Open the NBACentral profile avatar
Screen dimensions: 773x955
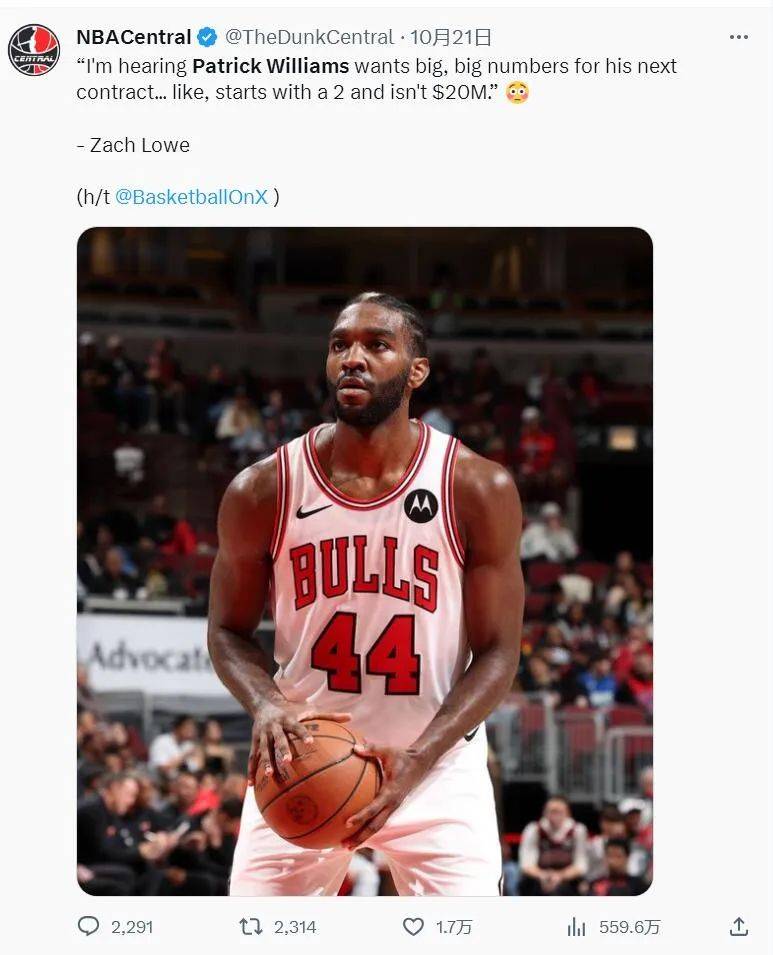[34, 50]
